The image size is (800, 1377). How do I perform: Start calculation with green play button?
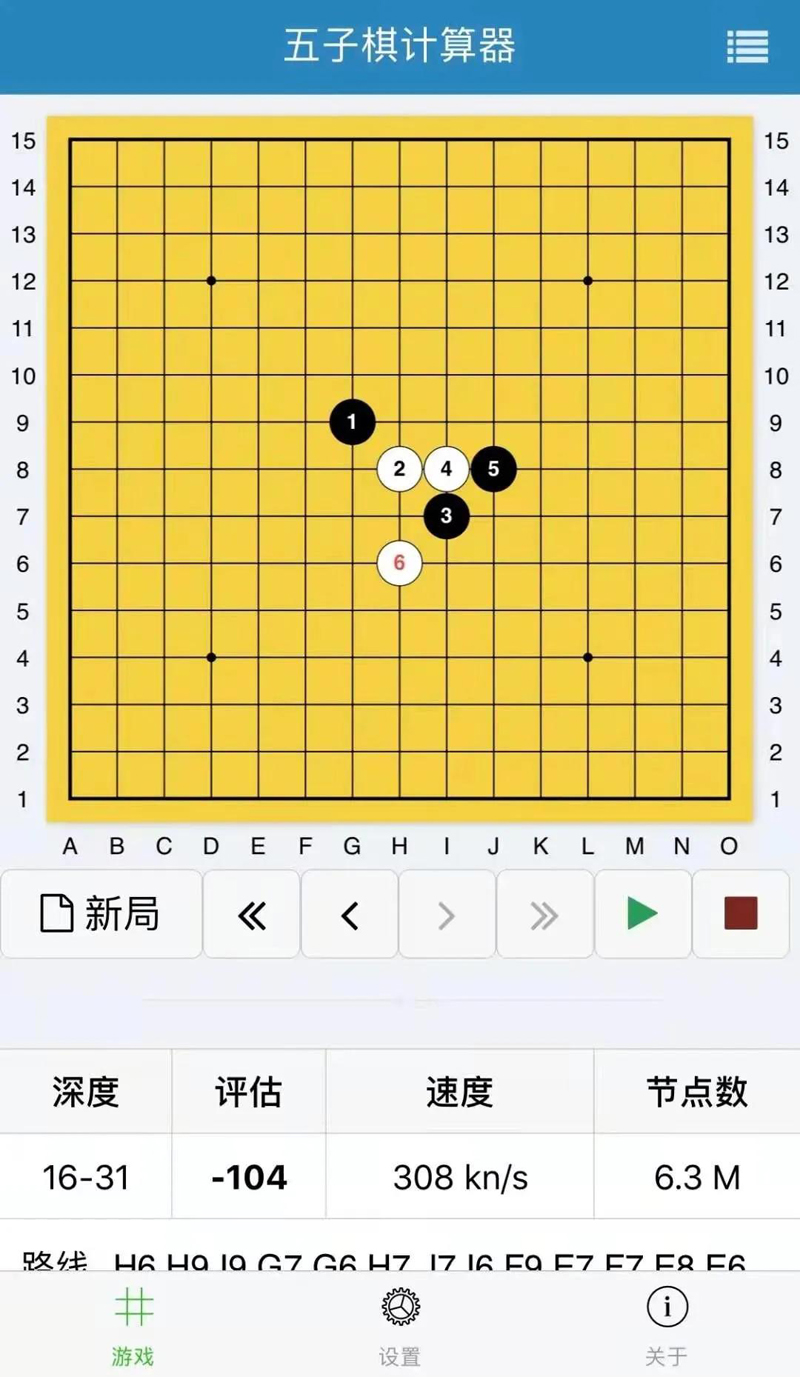(x=642, y=914)
